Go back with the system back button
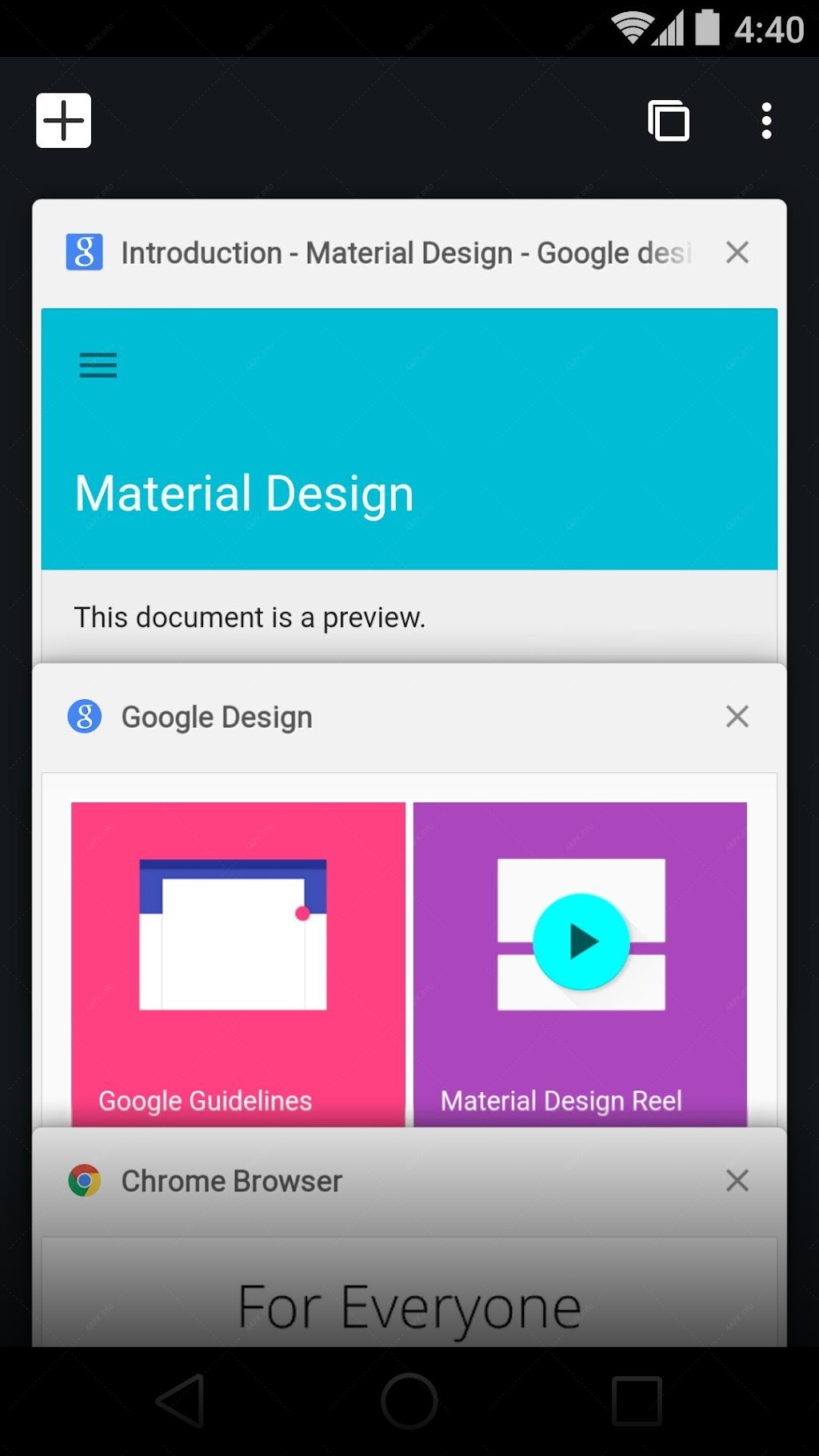The height and width of the screenshot is (1456, 819). pyautogui.click(x=181, y=1401)
